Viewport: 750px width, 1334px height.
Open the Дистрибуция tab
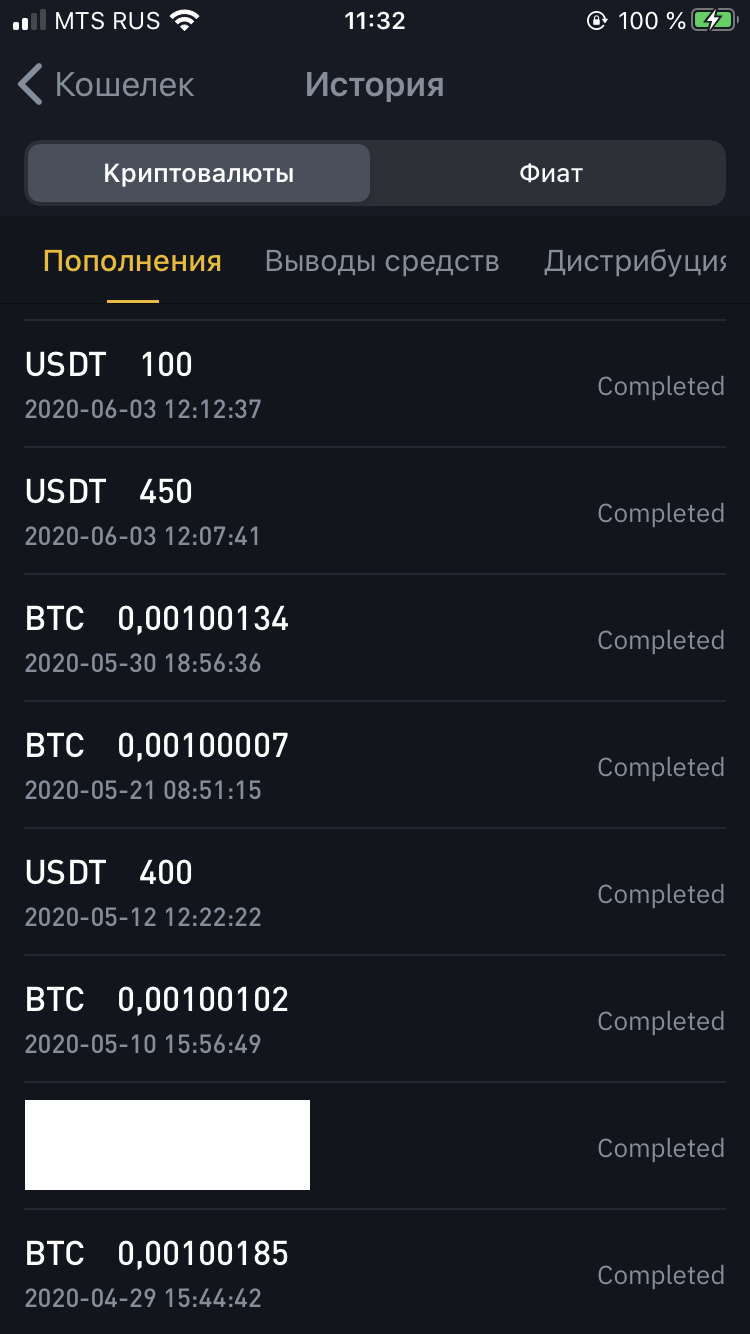click(x=634, y=262)
